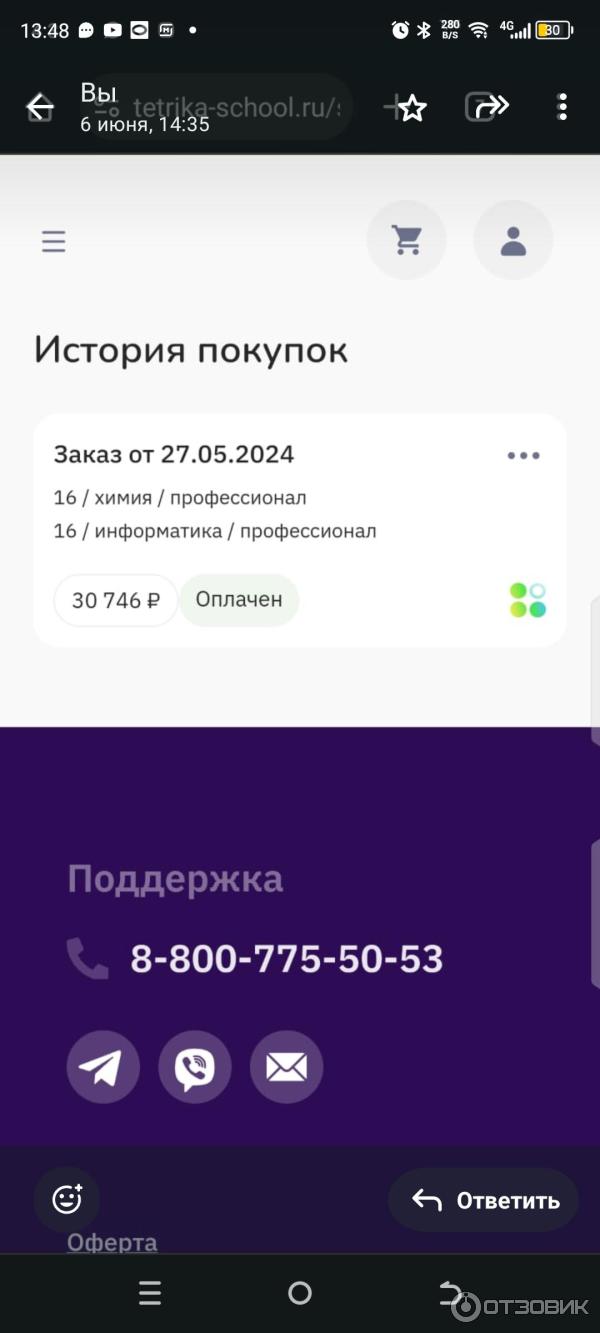Tap the Ответить reply button
600x1333 pixels.
[484, 1200]
